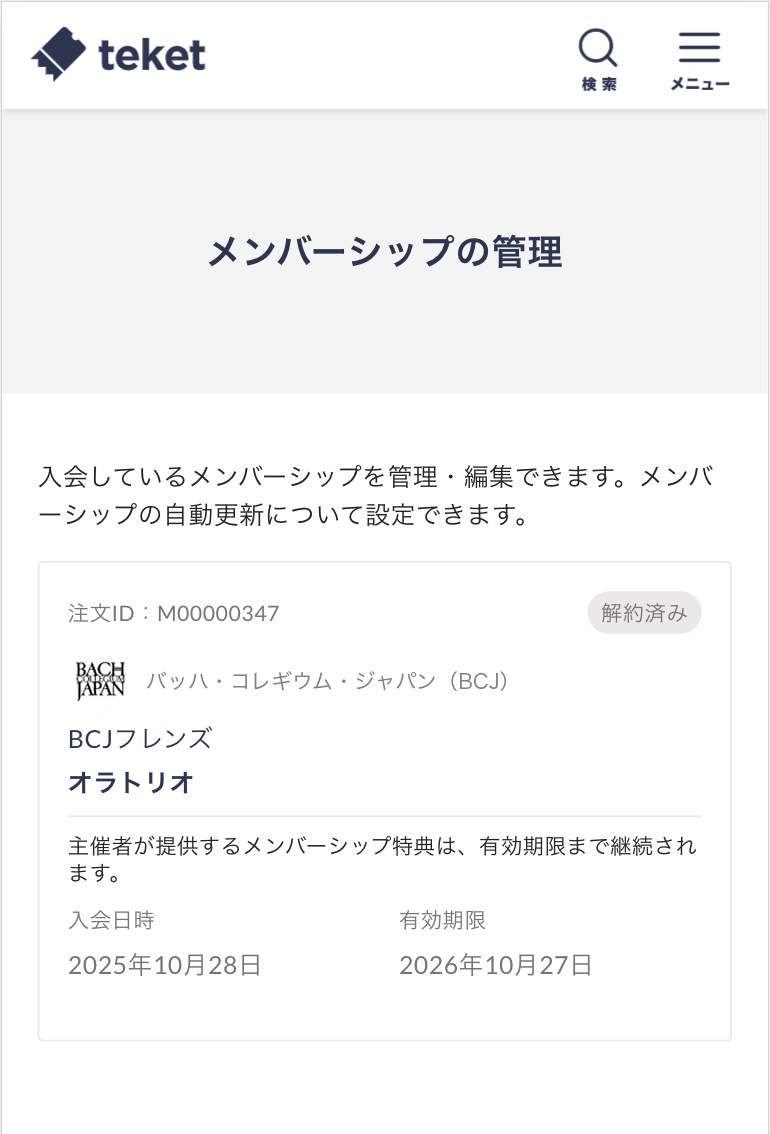The image size is (770, 1134).
Task: Go to teket home via logo
Action: pyautogui.click(x=119, y=54)
